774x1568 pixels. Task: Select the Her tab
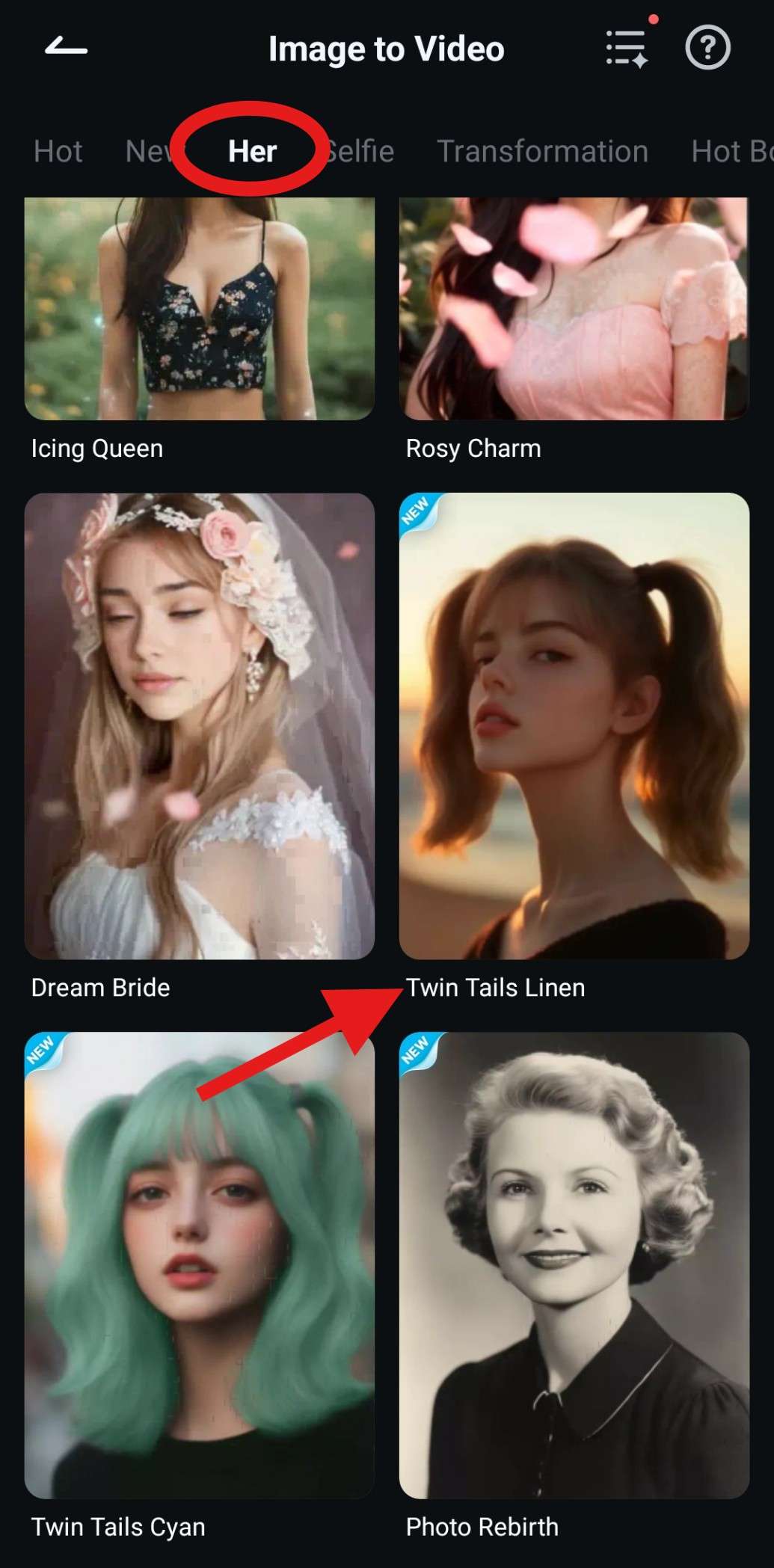coord(252,152)
